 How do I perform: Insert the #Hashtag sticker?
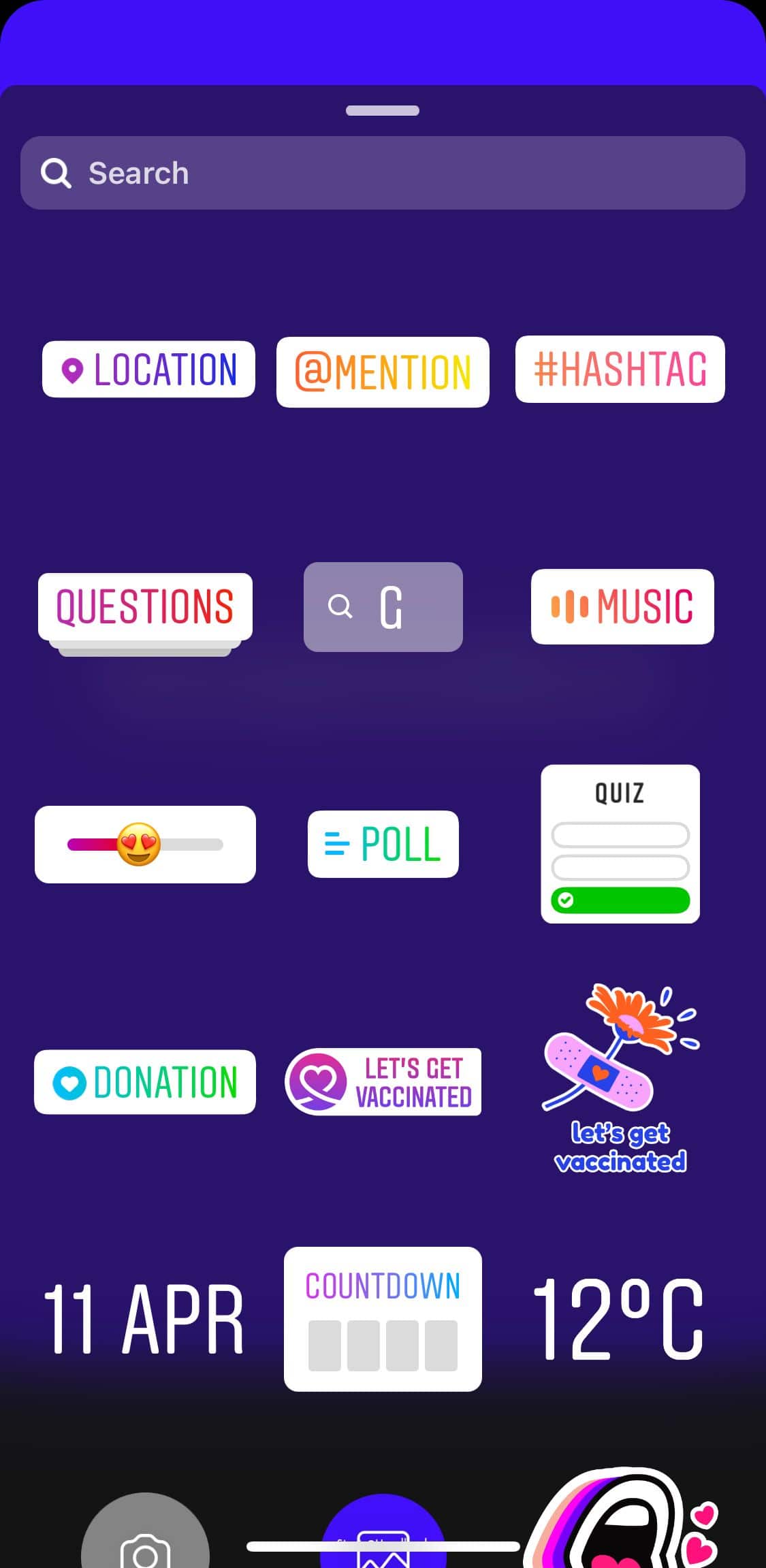point(620,369)
